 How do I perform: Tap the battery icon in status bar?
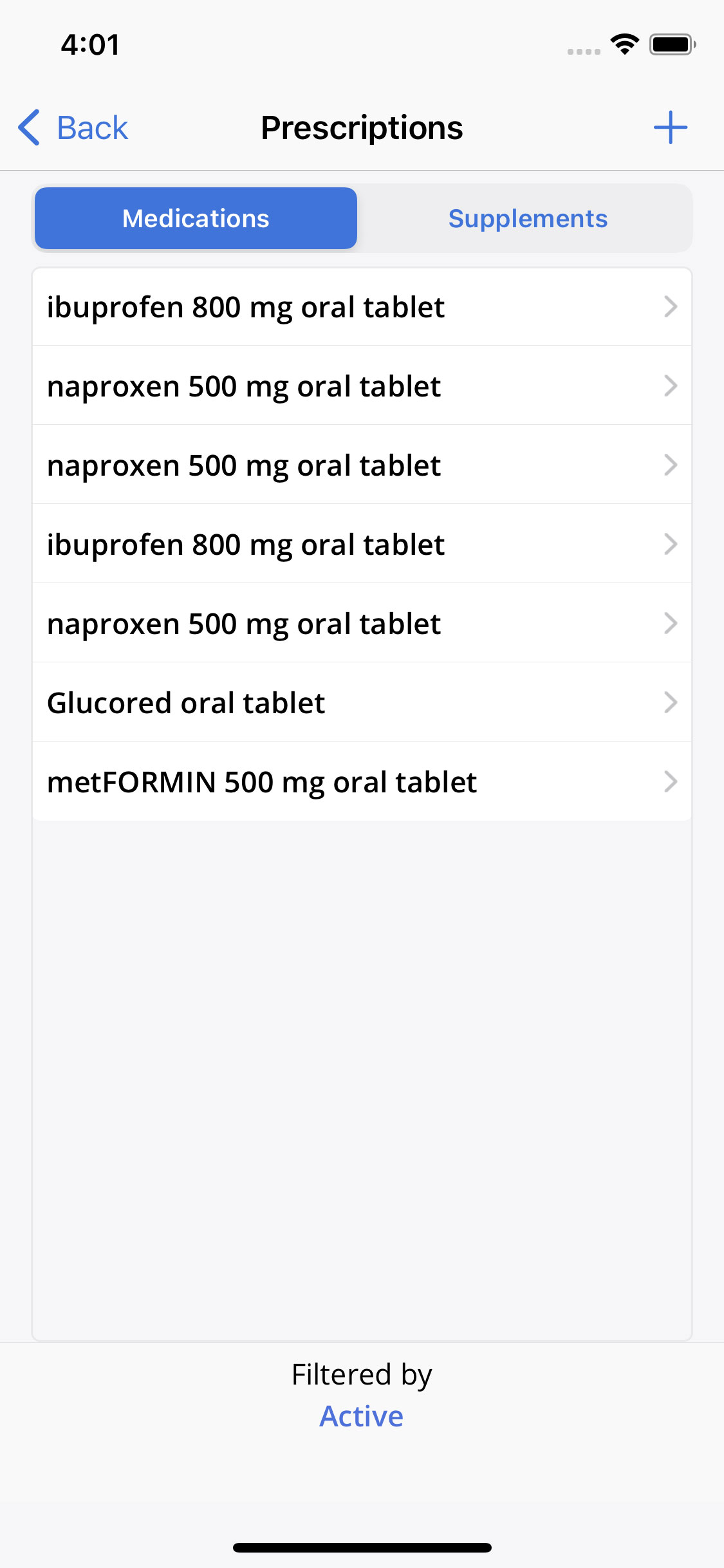(x=671, y=44)
